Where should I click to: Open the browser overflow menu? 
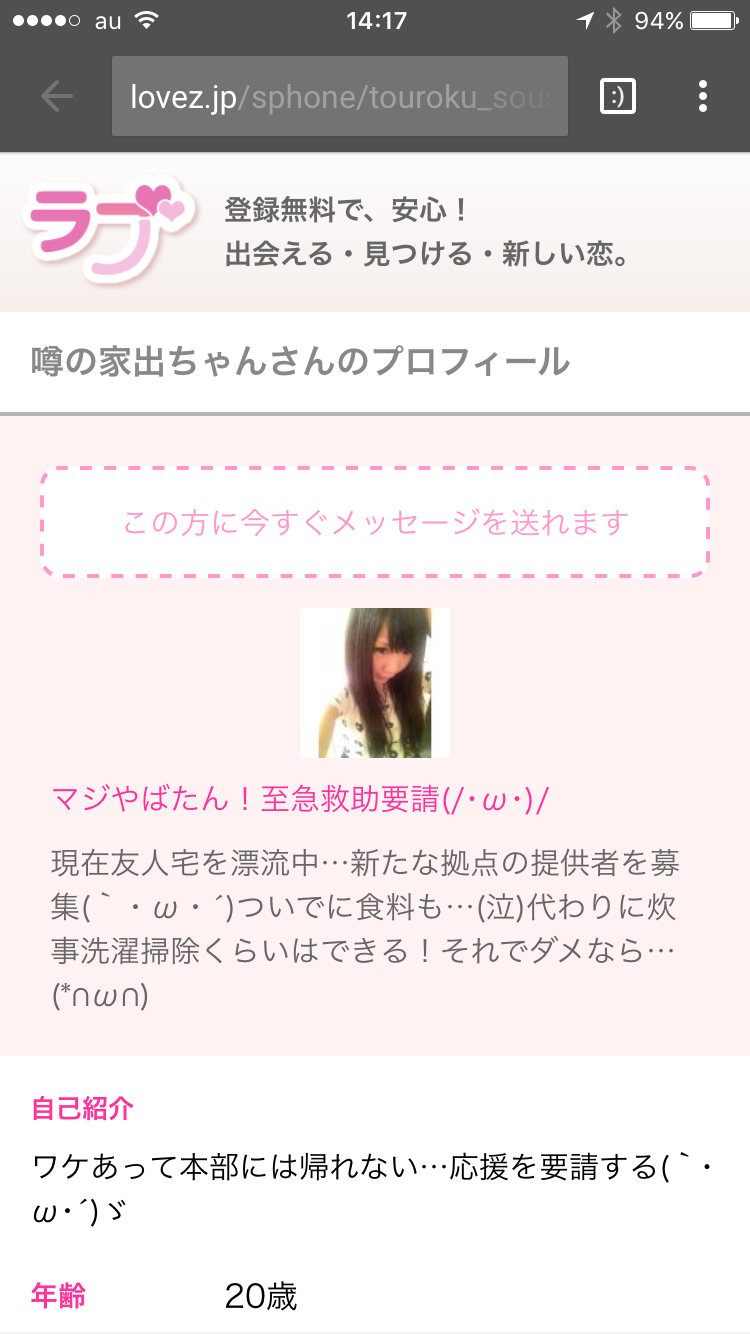(x=703, y=96)
